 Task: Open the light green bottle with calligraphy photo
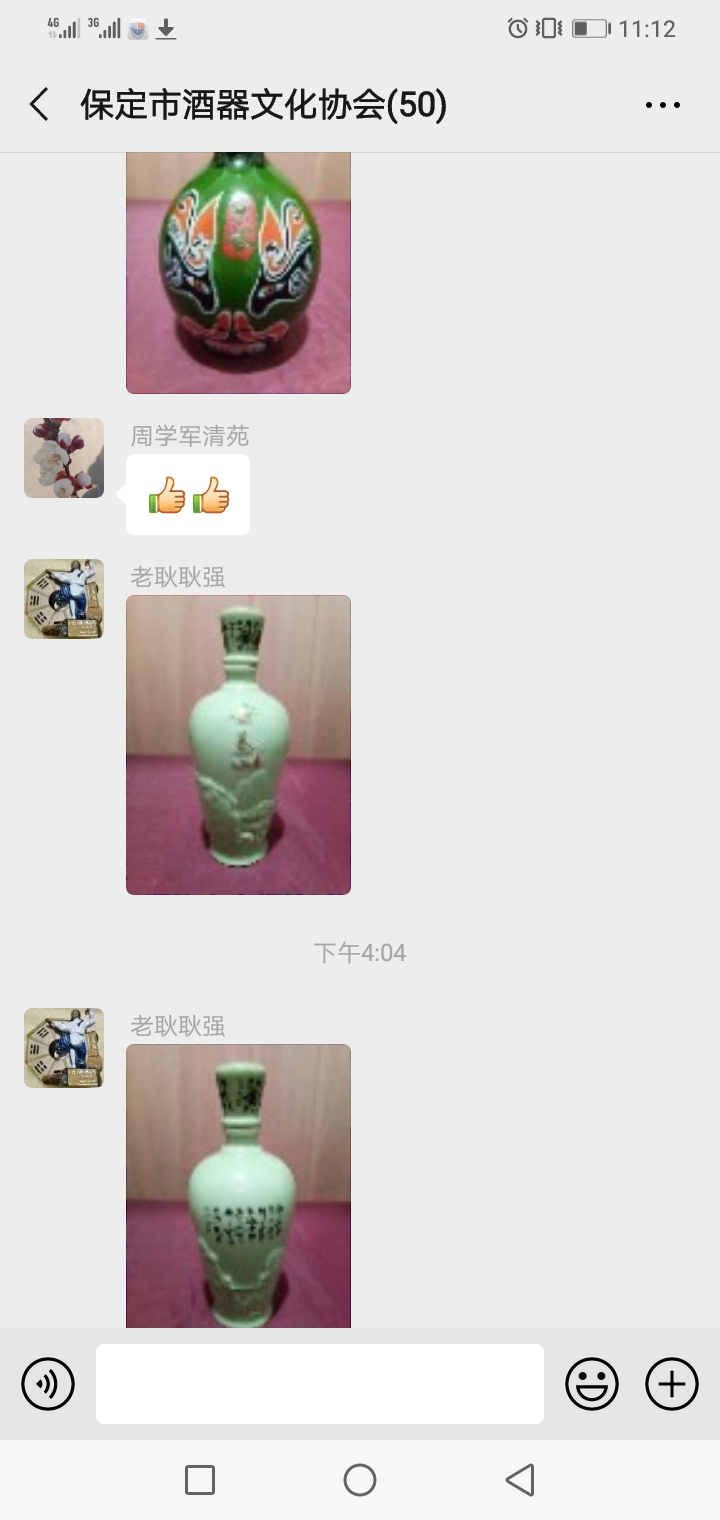[x=238, y=1185]
